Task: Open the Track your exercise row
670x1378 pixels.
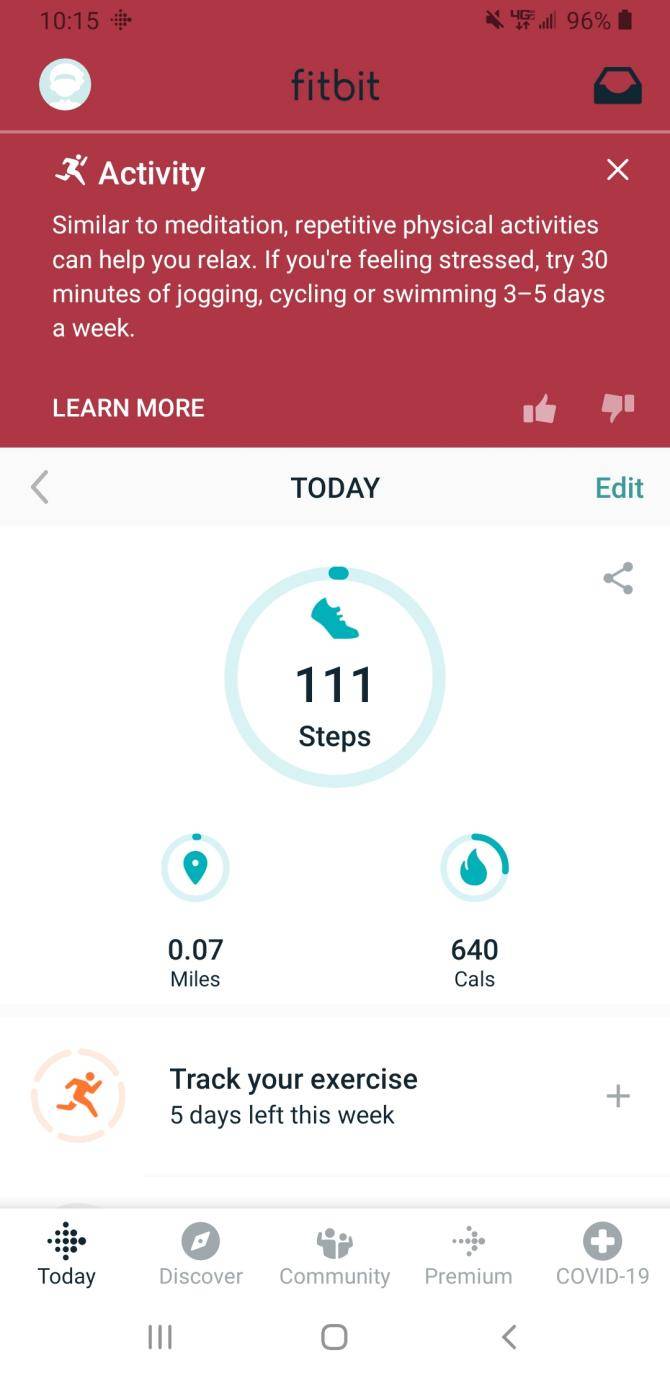Action: (294, 1096)
